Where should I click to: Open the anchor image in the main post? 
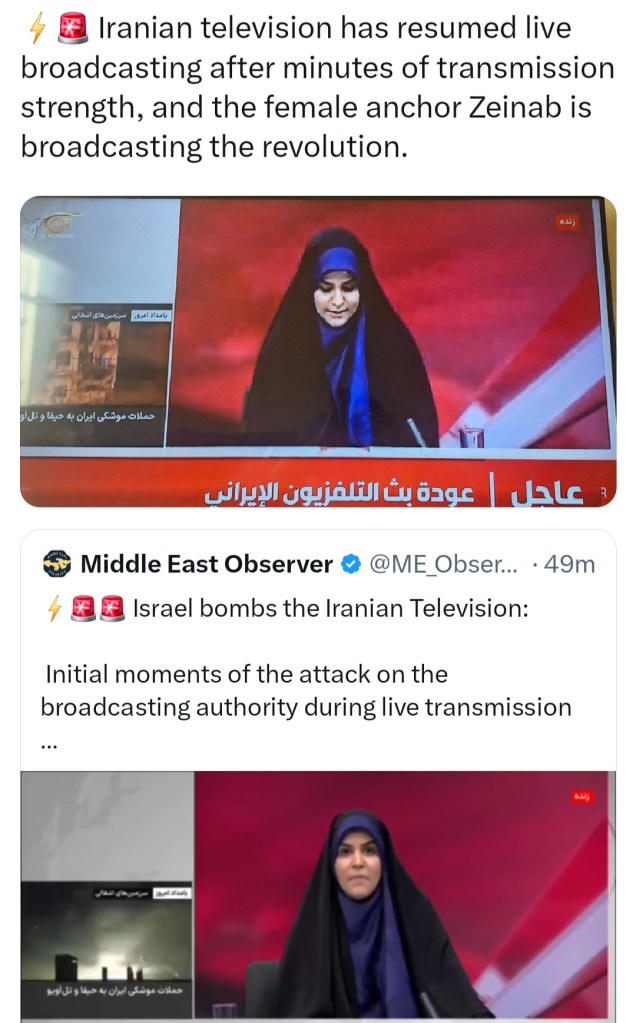coord(318,350)
